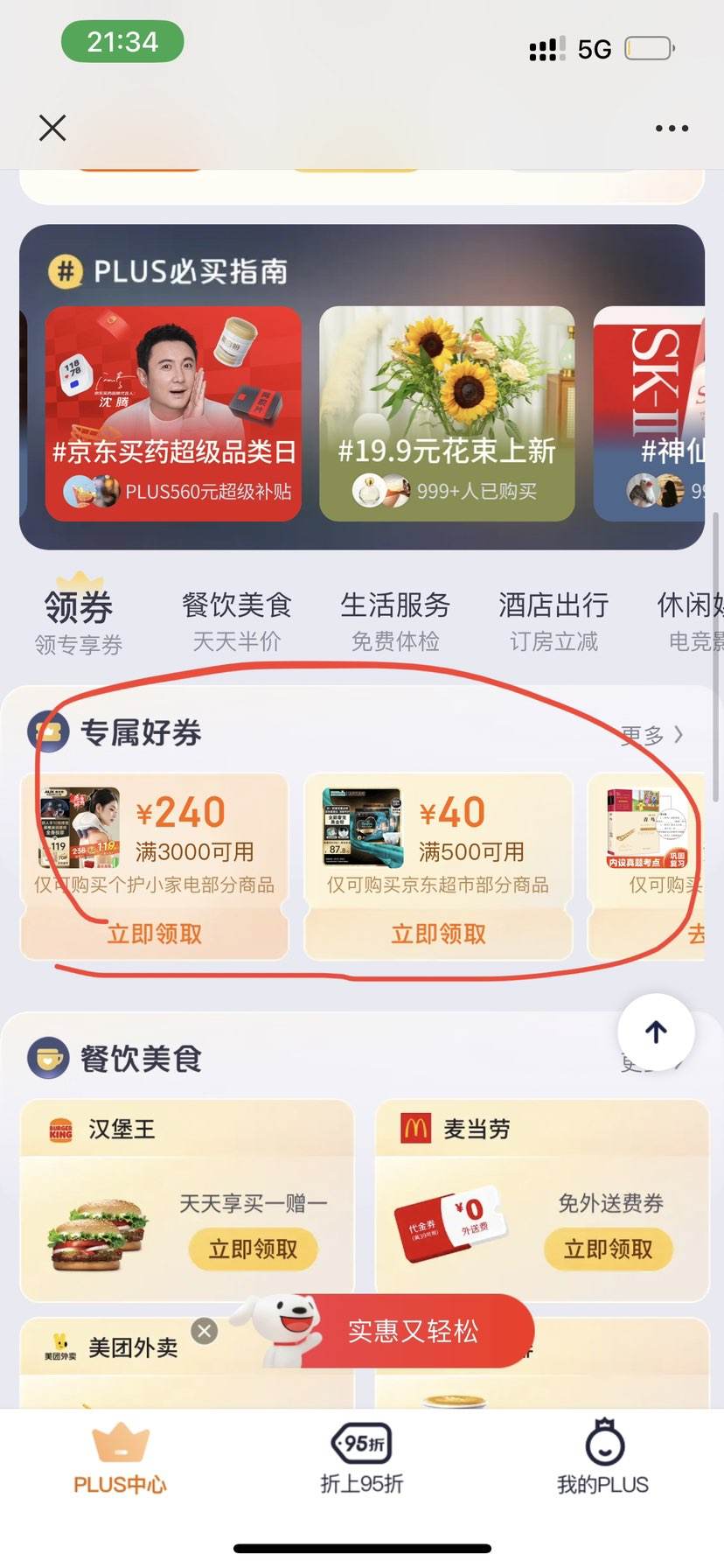Claim the ¥40 京东超市 coupon
The height and width of the screenshot is (1568, 724).
click(438, 934)
